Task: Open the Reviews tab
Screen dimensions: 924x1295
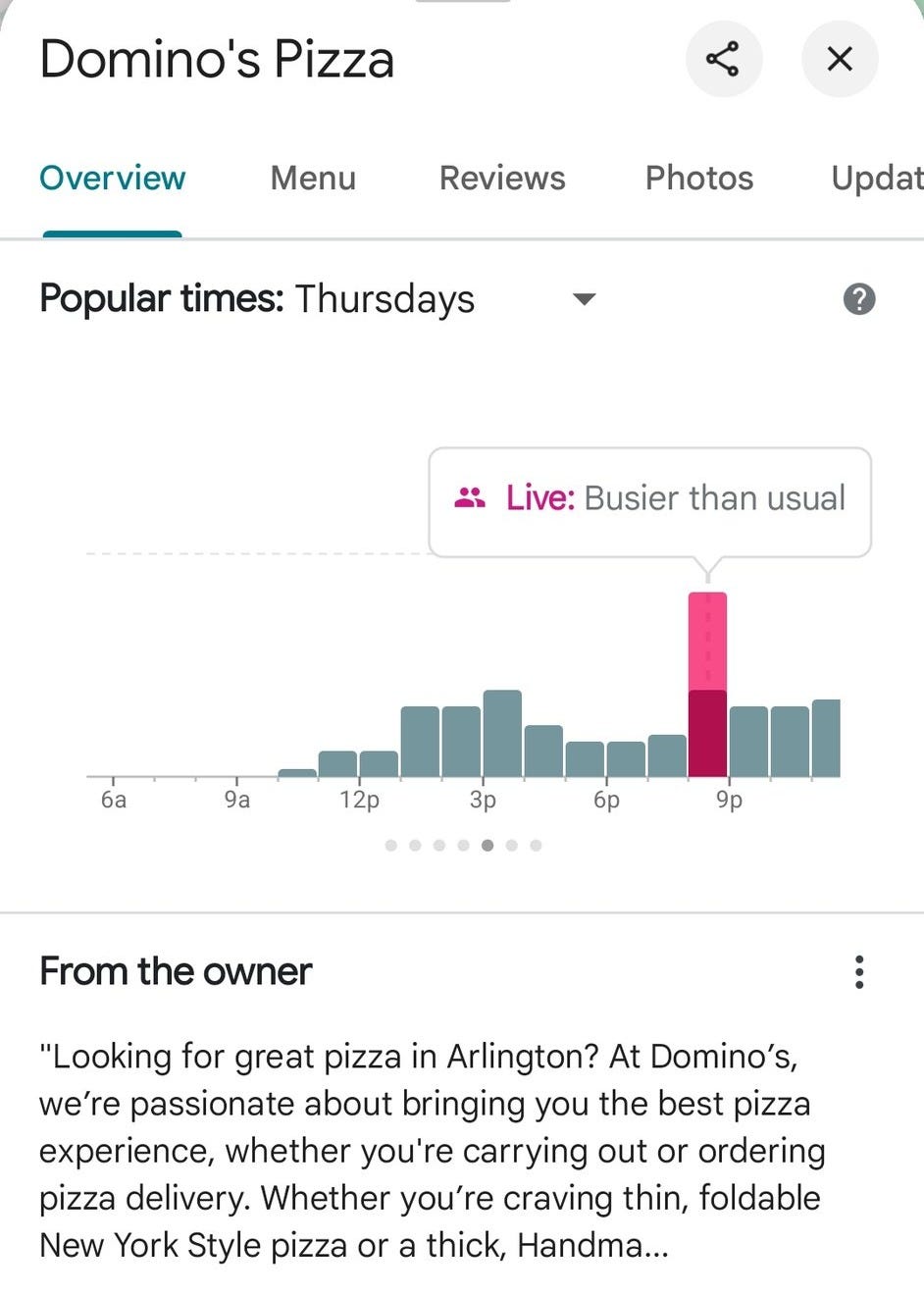Action: pos(502,178)
